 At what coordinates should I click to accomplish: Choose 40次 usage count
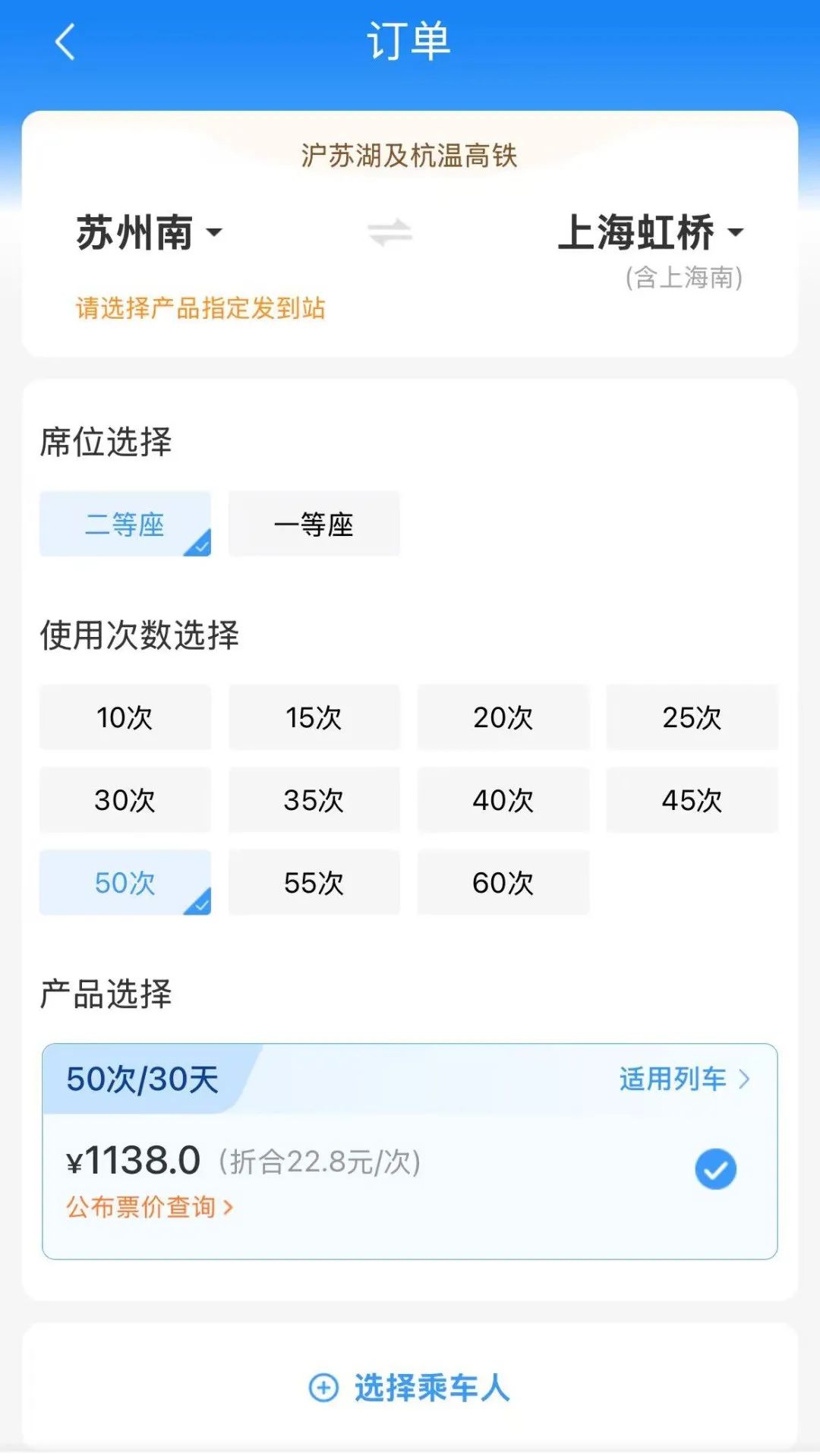click(x=503, y=800)
